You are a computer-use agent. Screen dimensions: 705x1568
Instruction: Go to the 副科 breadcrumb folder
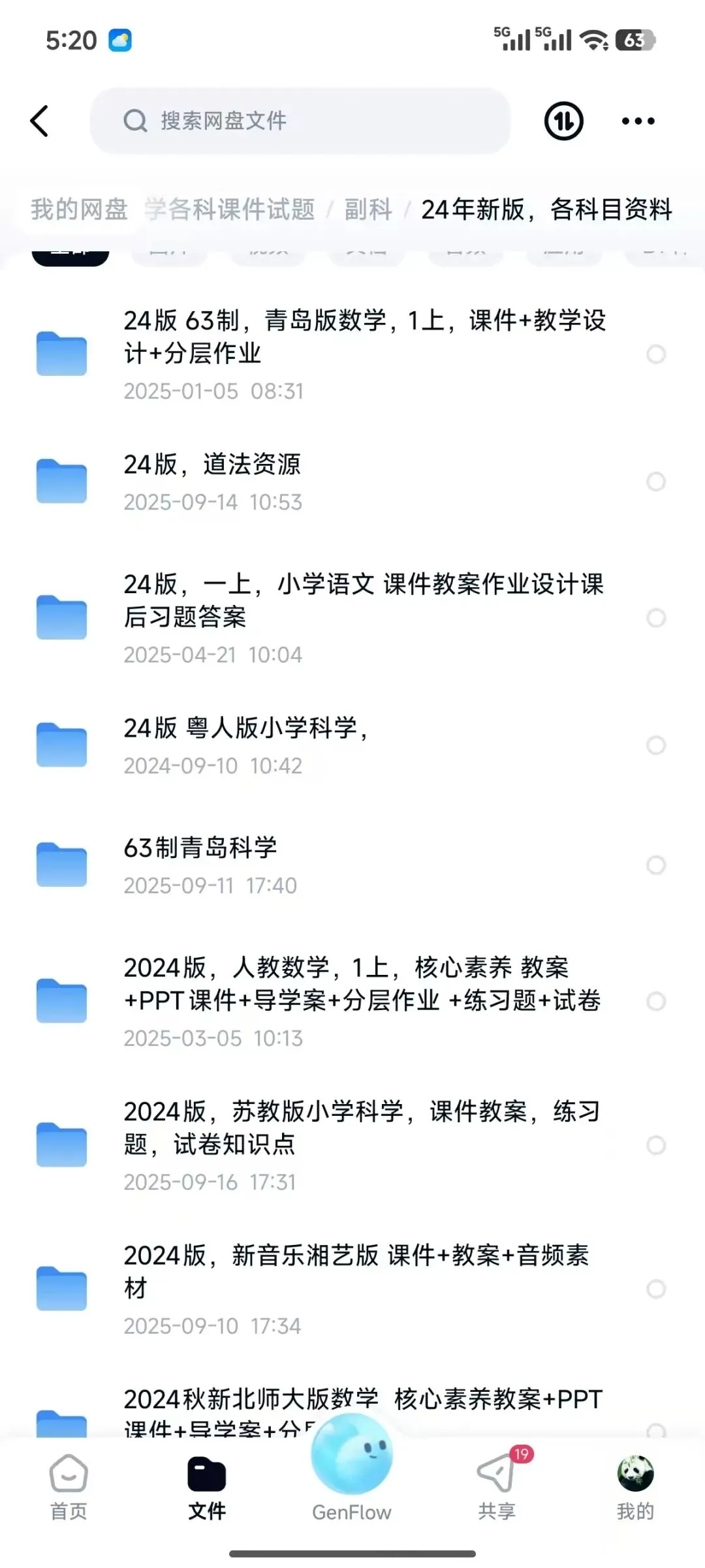click(x=368, y=209)
